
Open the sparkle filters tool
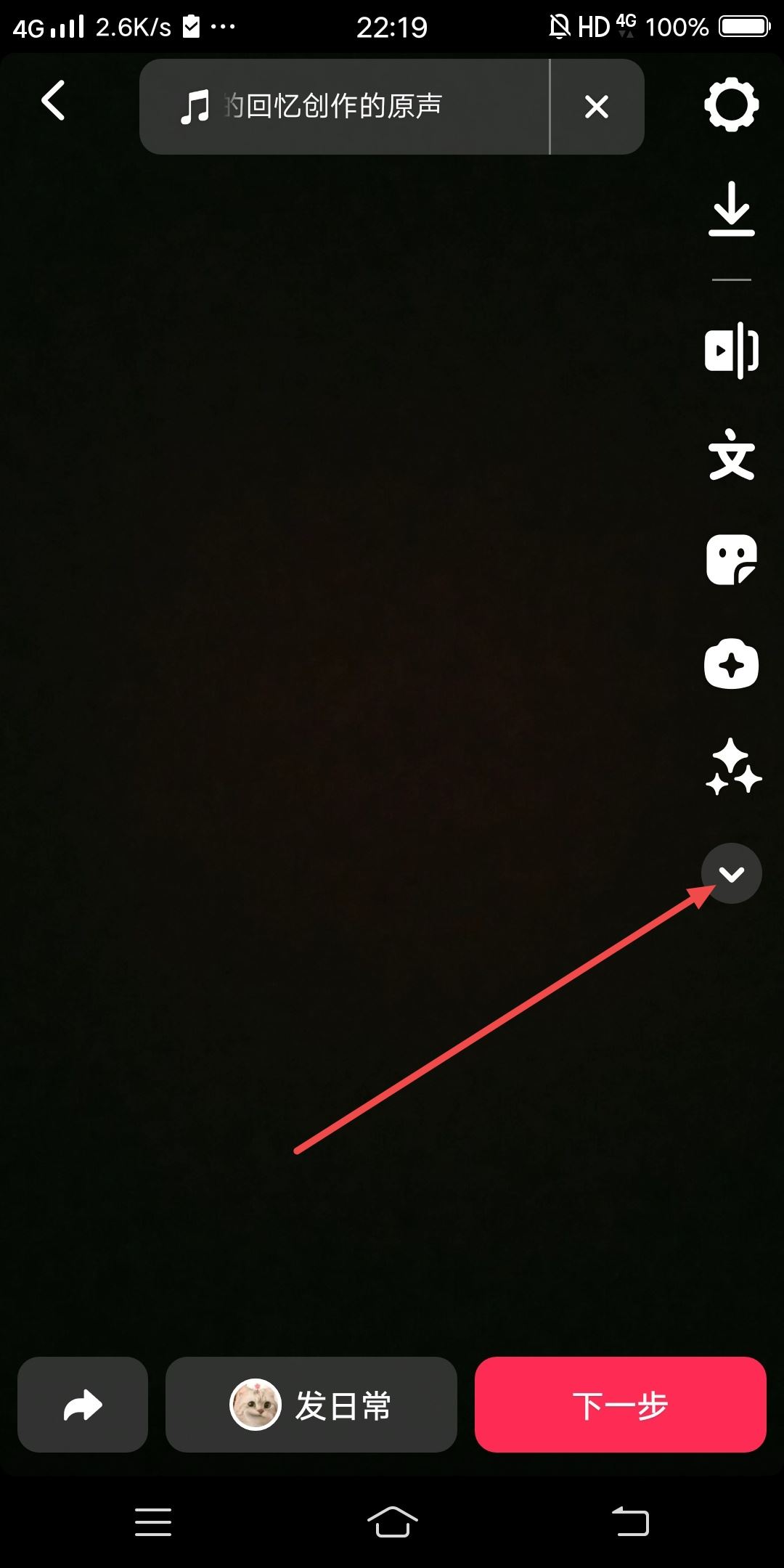coord(732,767)
